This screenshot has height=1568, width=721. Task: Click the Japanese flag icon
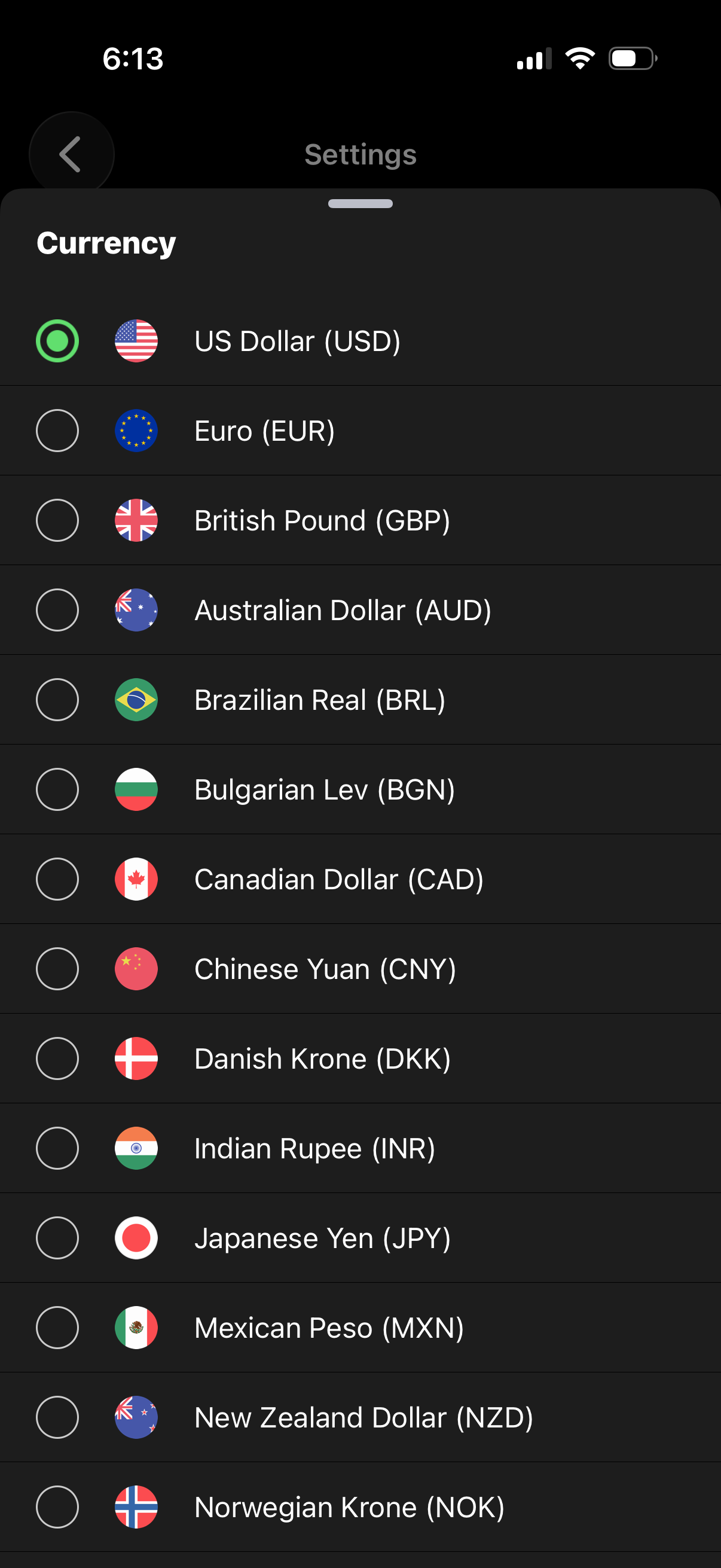point(136,1238)
